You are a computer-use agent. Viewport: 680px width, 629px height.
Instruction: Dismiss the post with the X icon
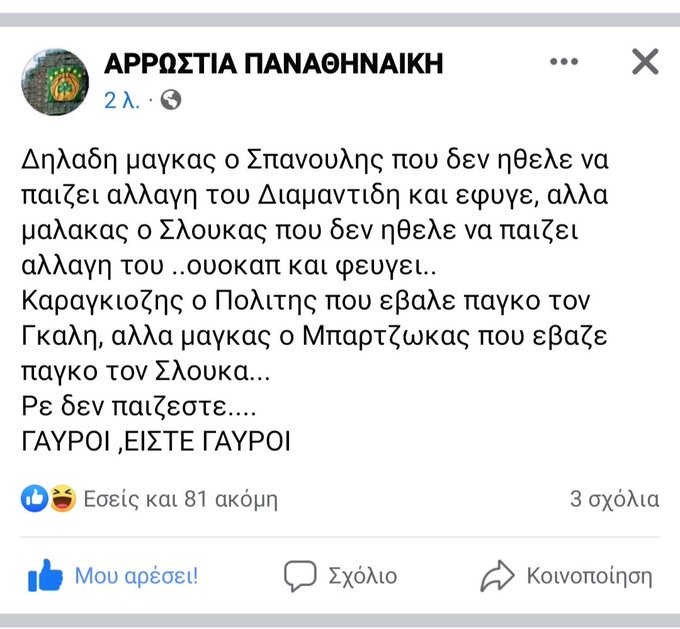[x=645, y=63]
